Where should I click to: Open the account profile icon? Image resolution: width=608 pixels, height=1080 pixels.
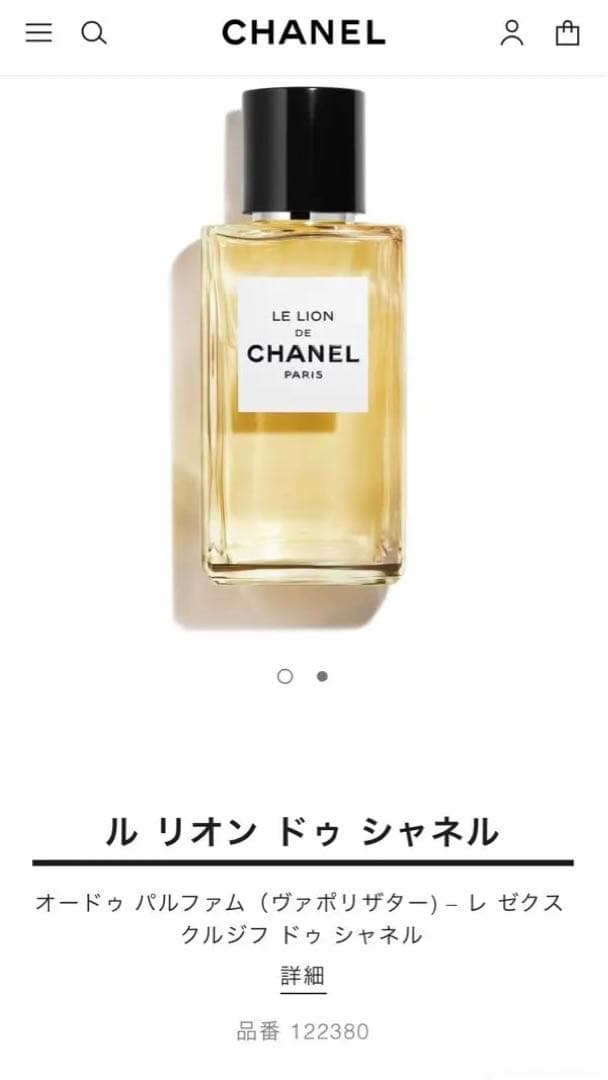coord(511,33)
